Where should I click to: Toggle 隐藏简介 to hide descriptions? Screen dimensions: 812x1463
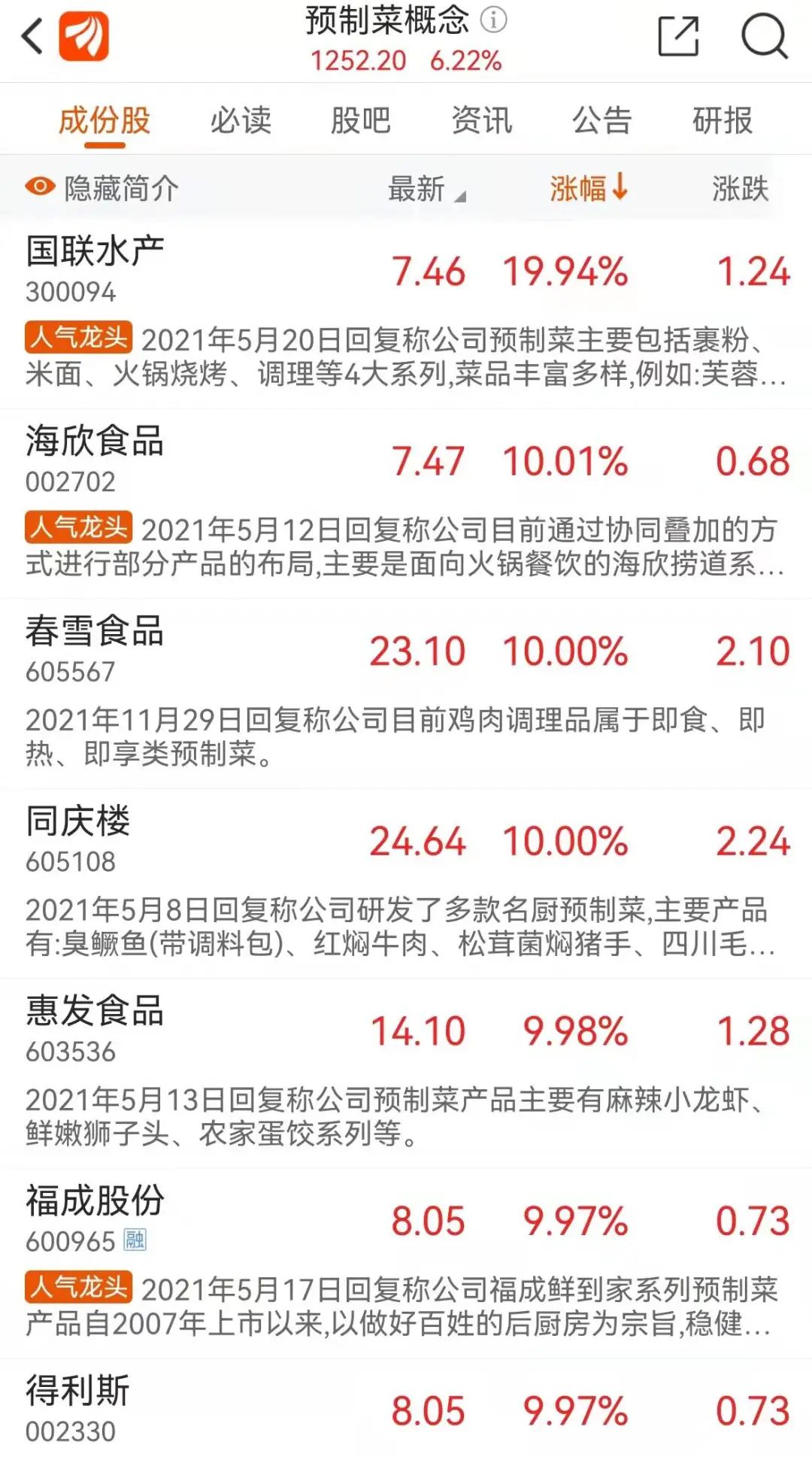point(102,188)
